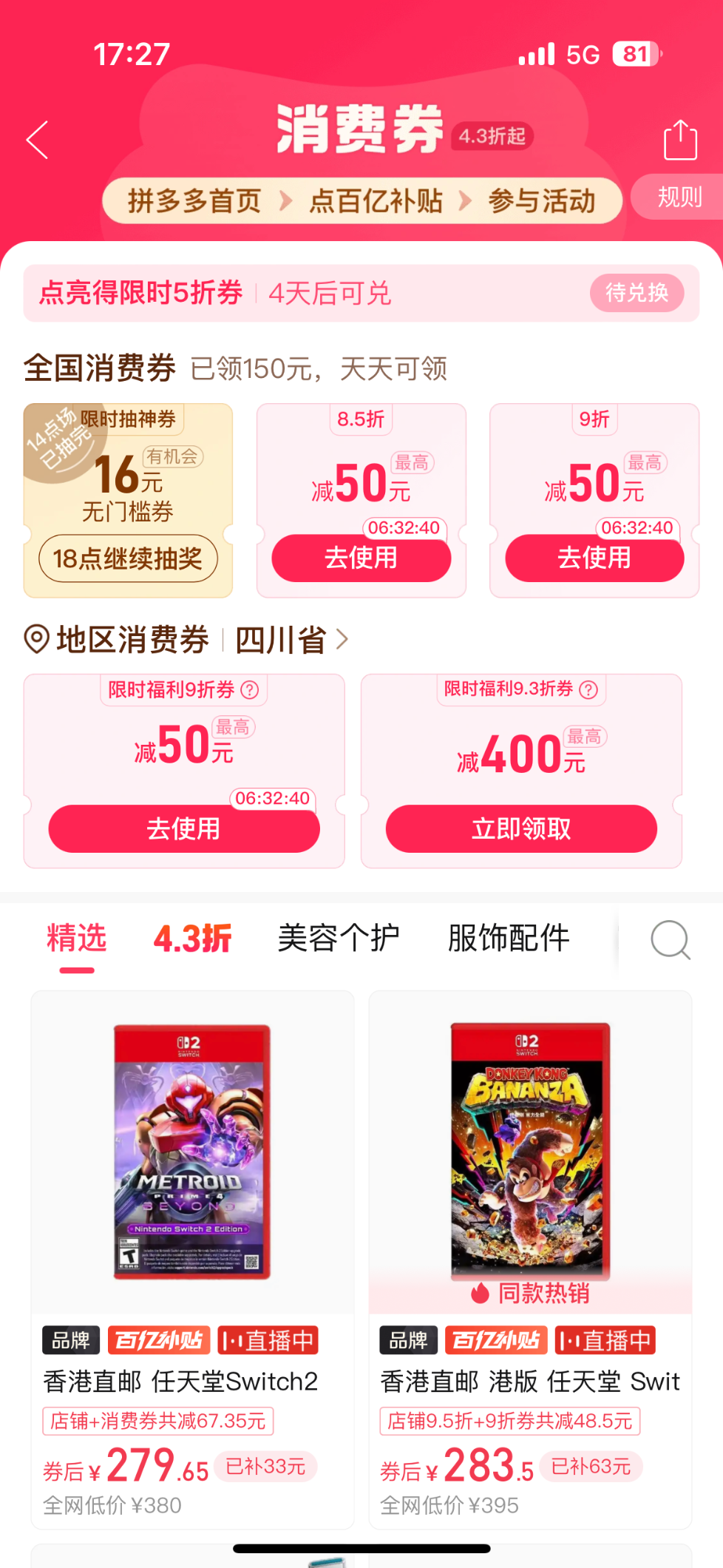Tap the 待兑换 pill on the 5折券 banner

point(636,293)
